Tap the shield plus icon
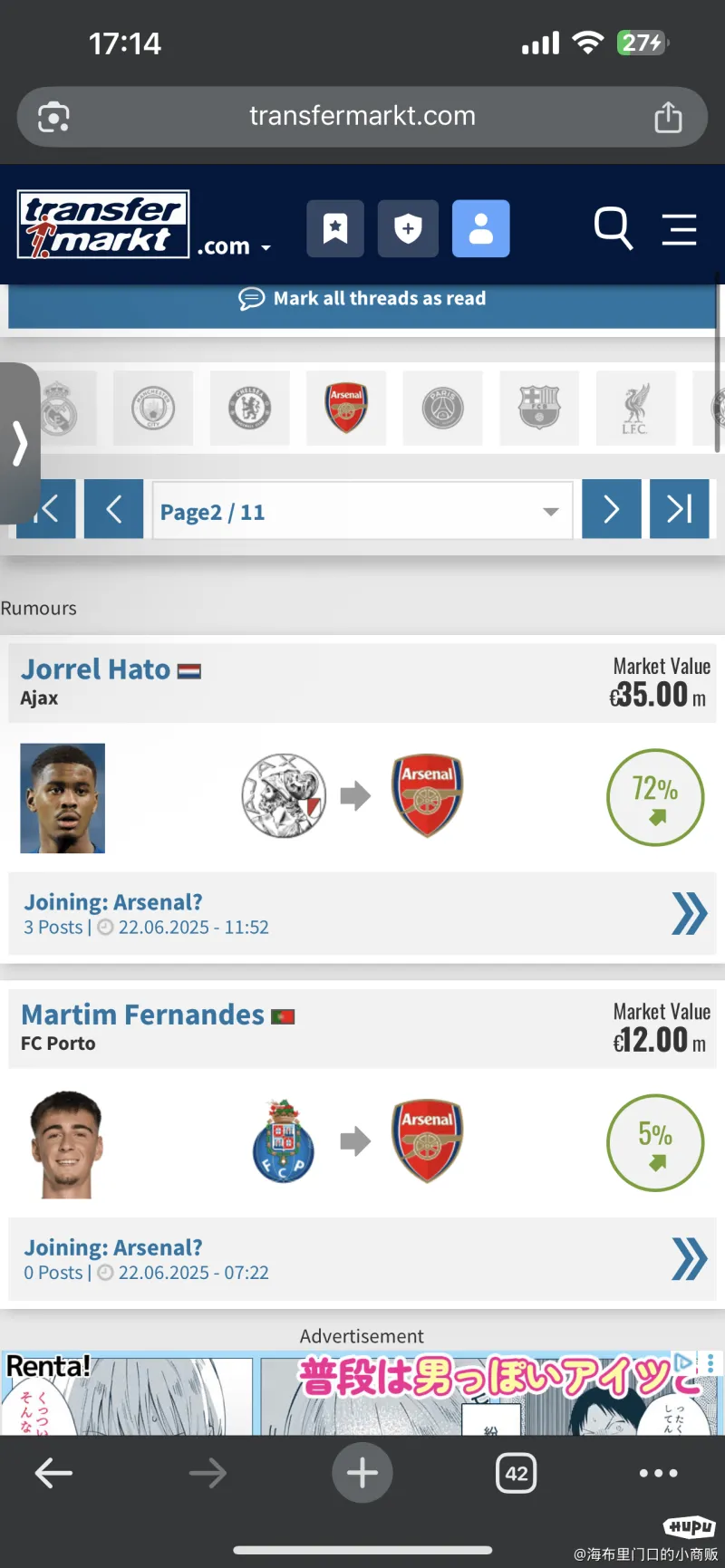The image size is (725, 1568). click(x=408, y=228)
